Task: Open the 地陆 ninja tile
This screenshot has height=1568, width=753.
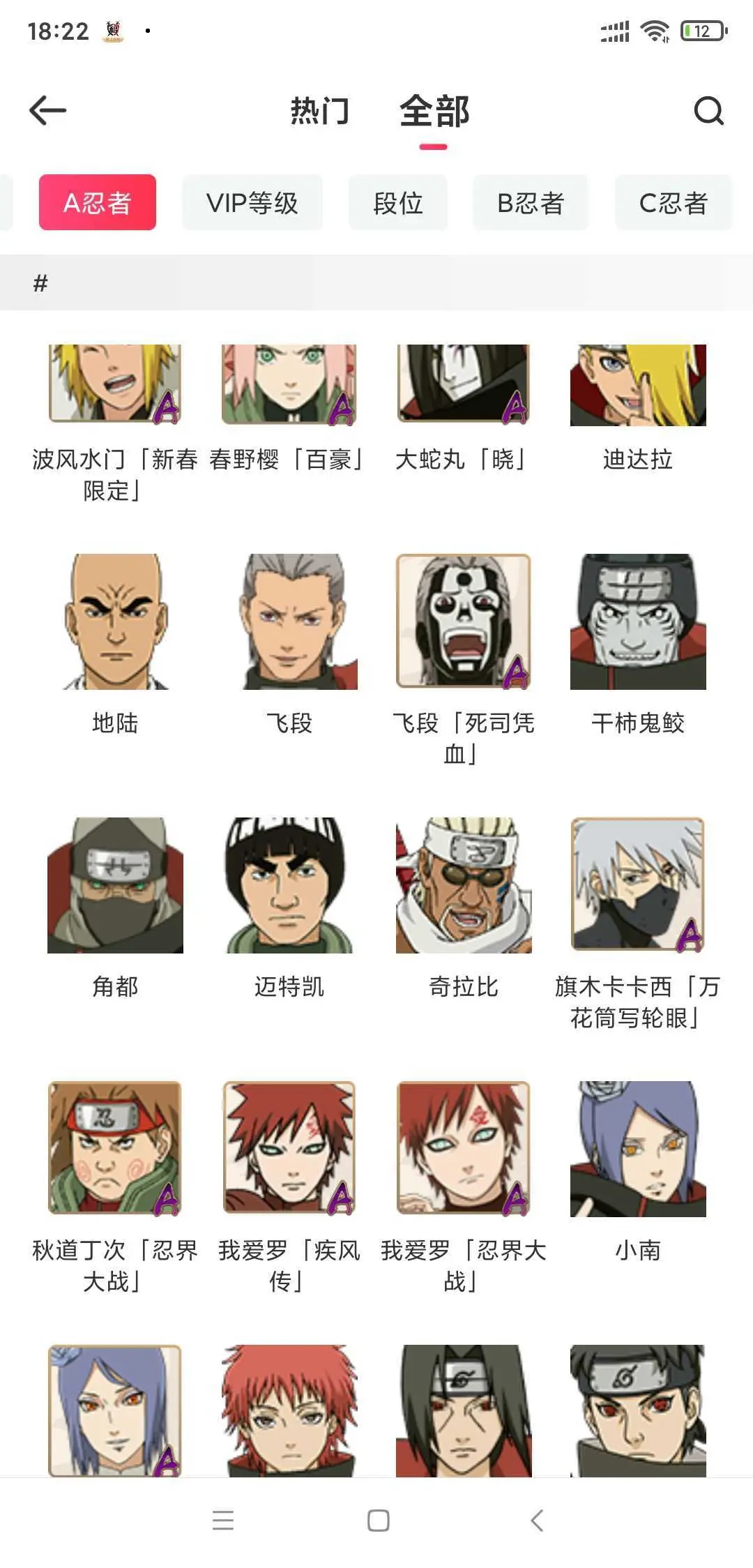Action: coord(115,621)
